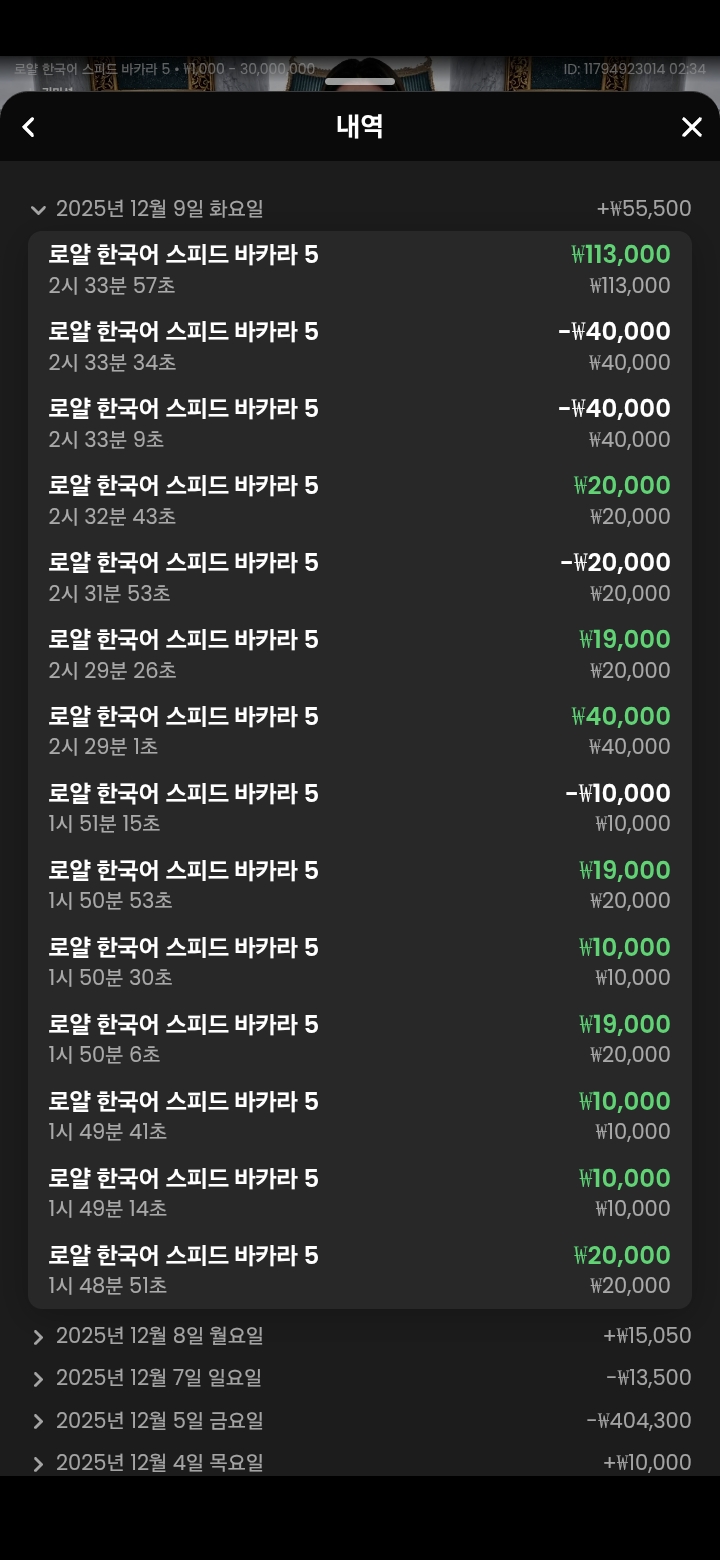720x1560 pixels.
Task: Open the 2시 32분 43초 game round
Action: click(x=359, y=501)
